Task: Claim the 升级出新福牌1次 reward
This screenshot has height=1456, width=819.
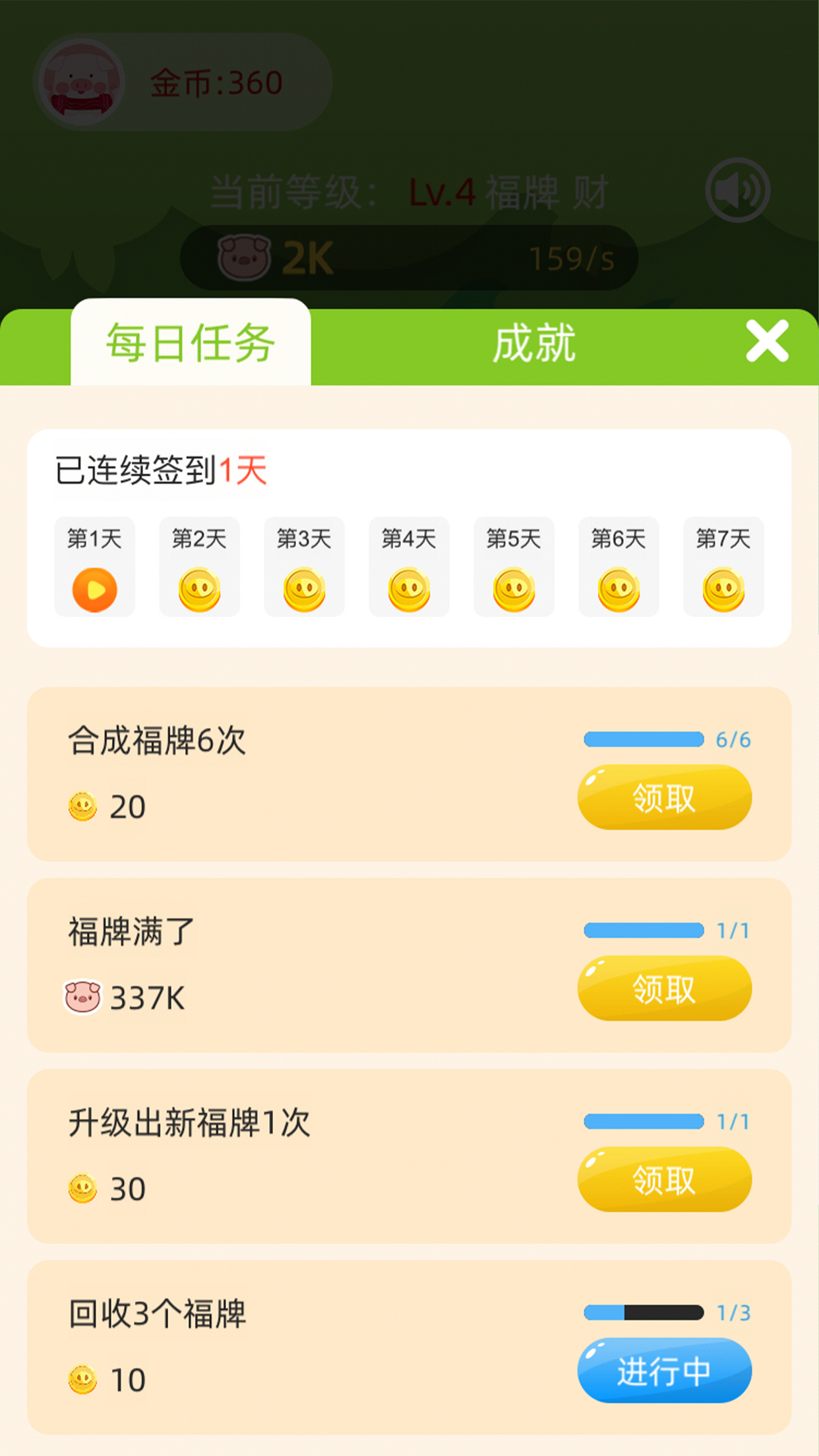Action: (x=663, y=1179)
